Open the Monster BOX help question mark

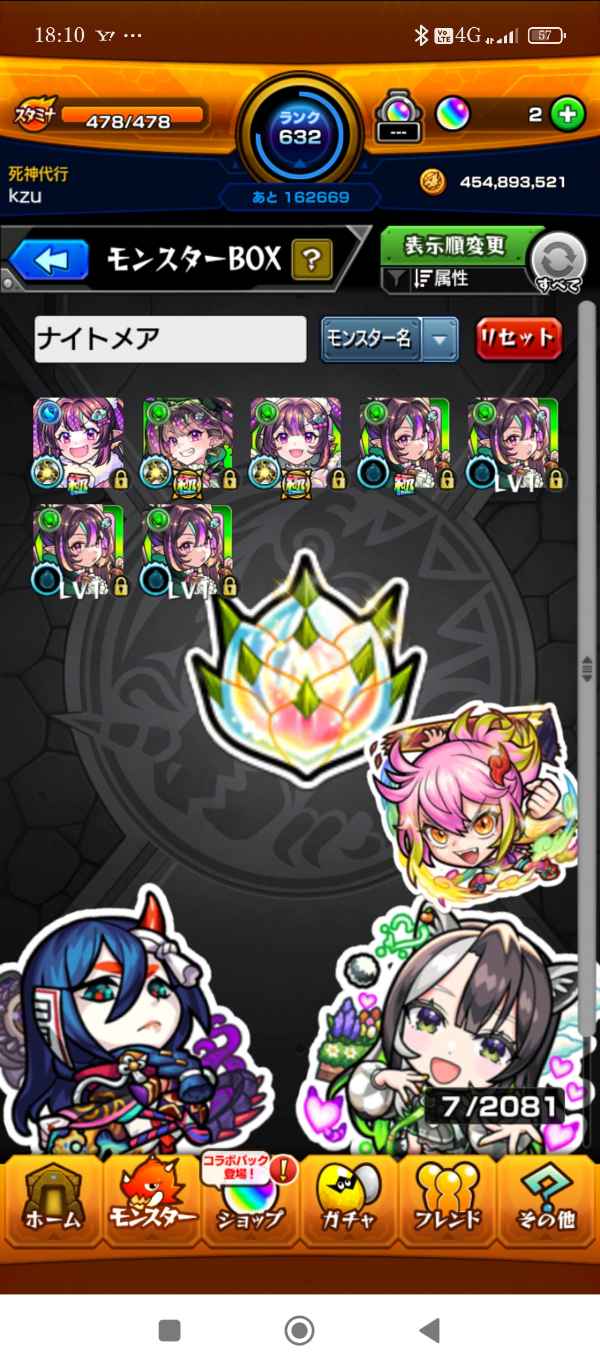[312, 261]
